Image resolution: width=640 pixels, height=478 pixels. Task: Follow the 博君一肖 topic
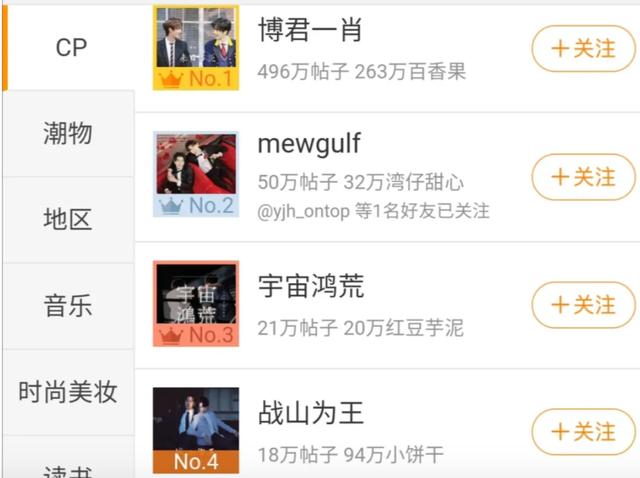click(x=583, y=48)
